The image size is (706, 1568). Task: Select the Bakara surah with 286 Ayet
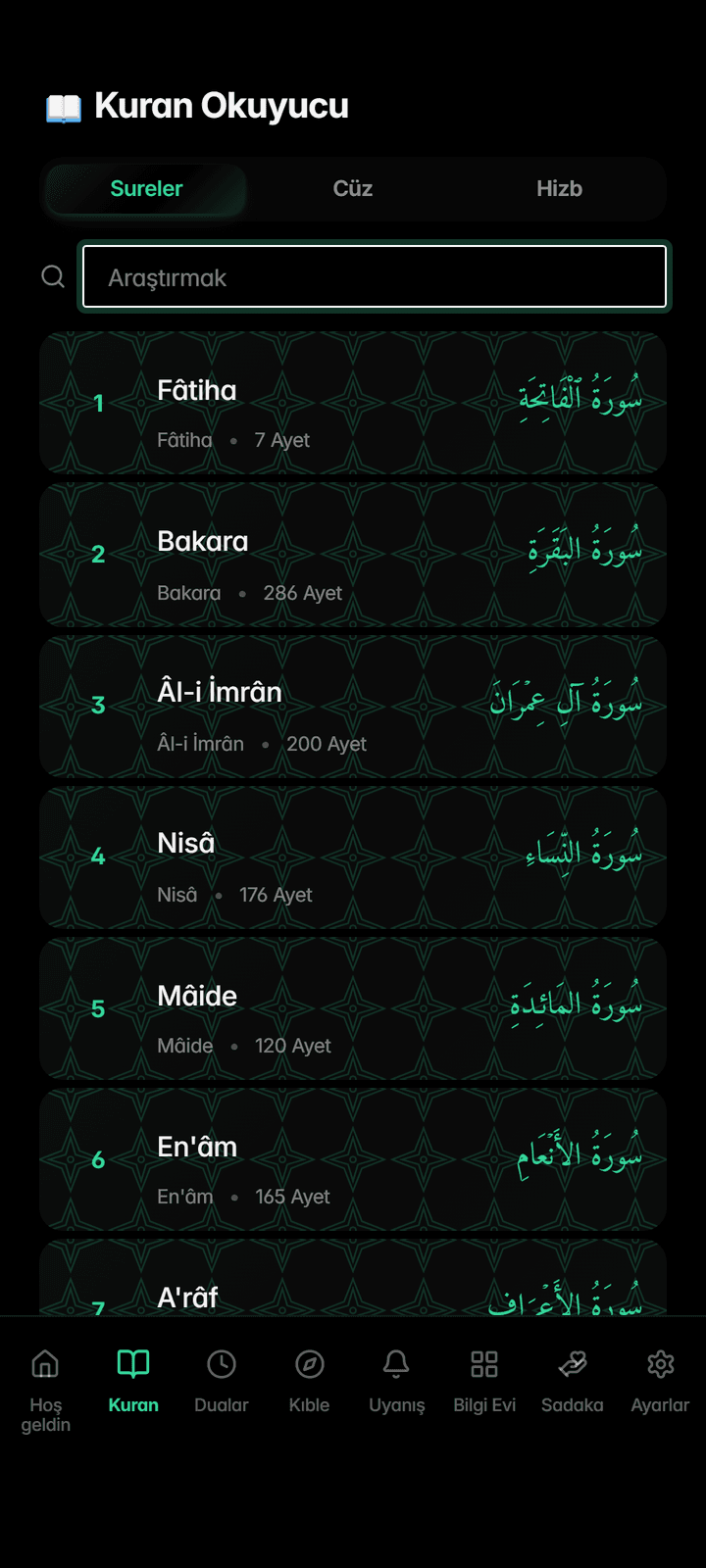pyautogui.click(x=353, y=555)
